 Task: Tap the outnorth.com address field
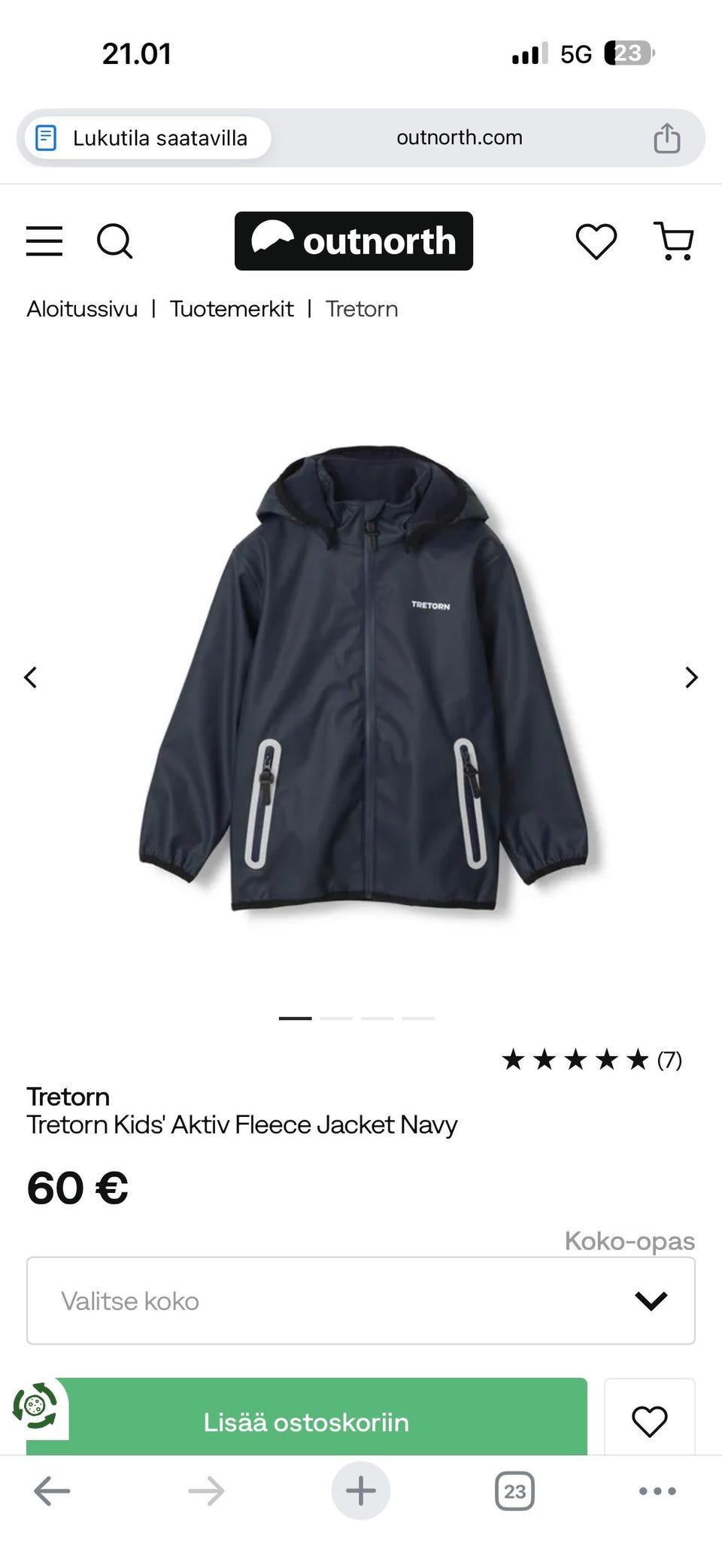pyautogui.click(x=460, y=138)
